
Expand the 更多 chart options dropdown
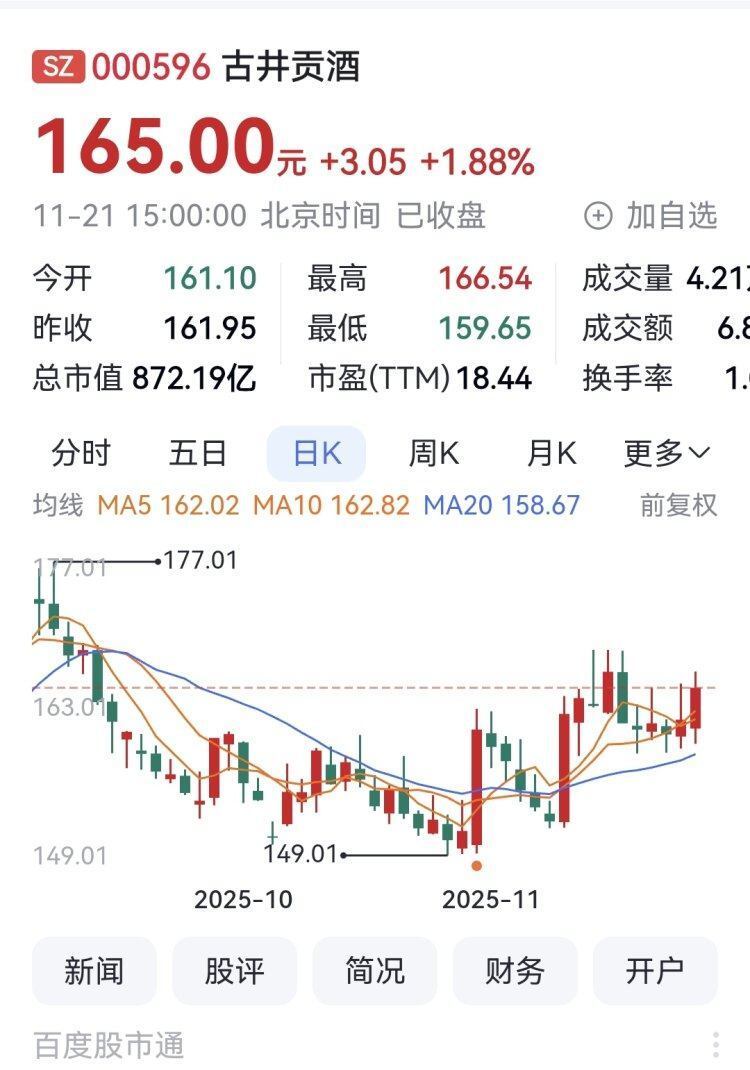pos(662,453)
